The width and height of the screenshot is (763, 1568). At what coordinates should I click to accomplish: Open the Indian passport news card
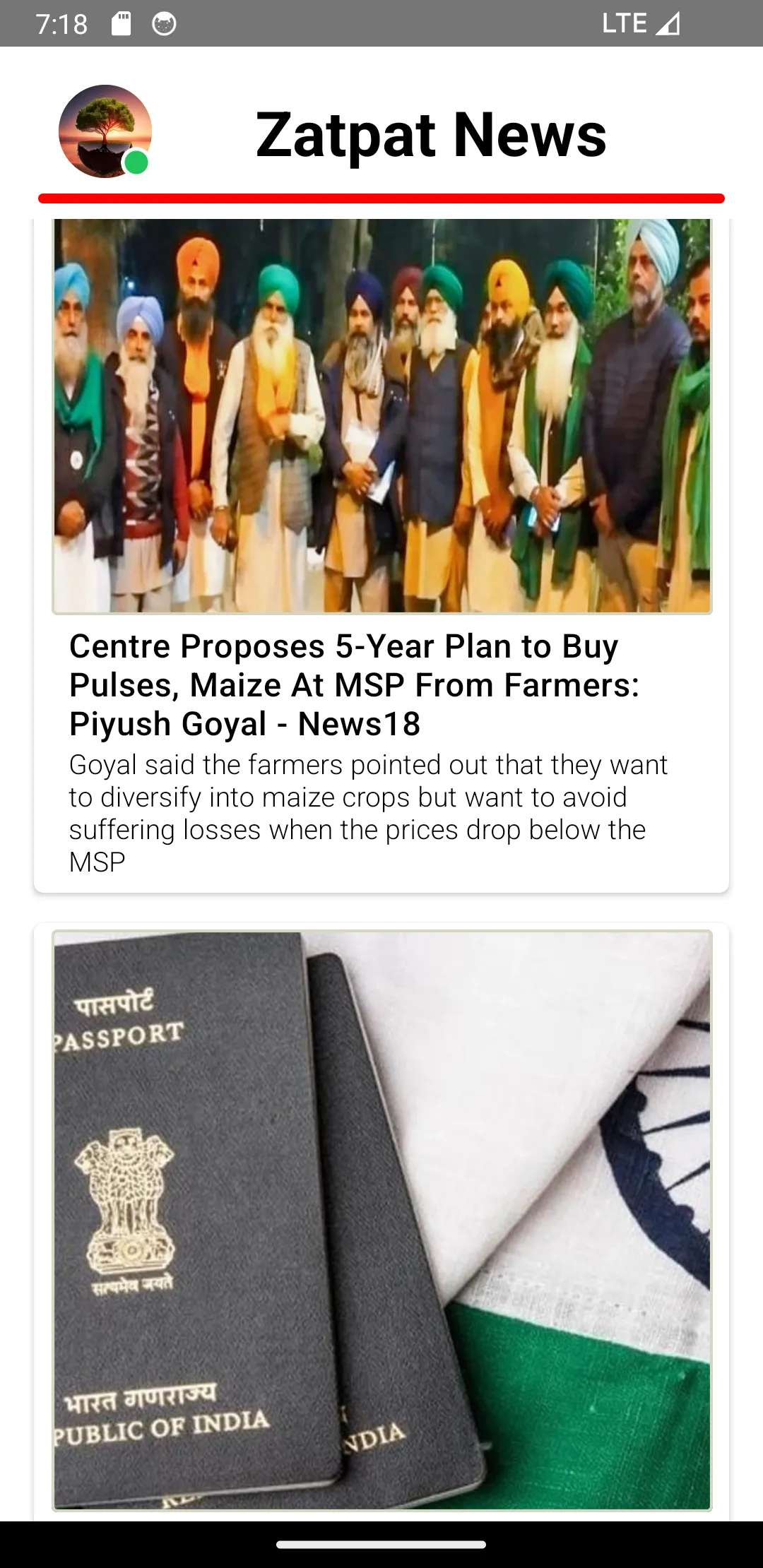pos(381,1220)
